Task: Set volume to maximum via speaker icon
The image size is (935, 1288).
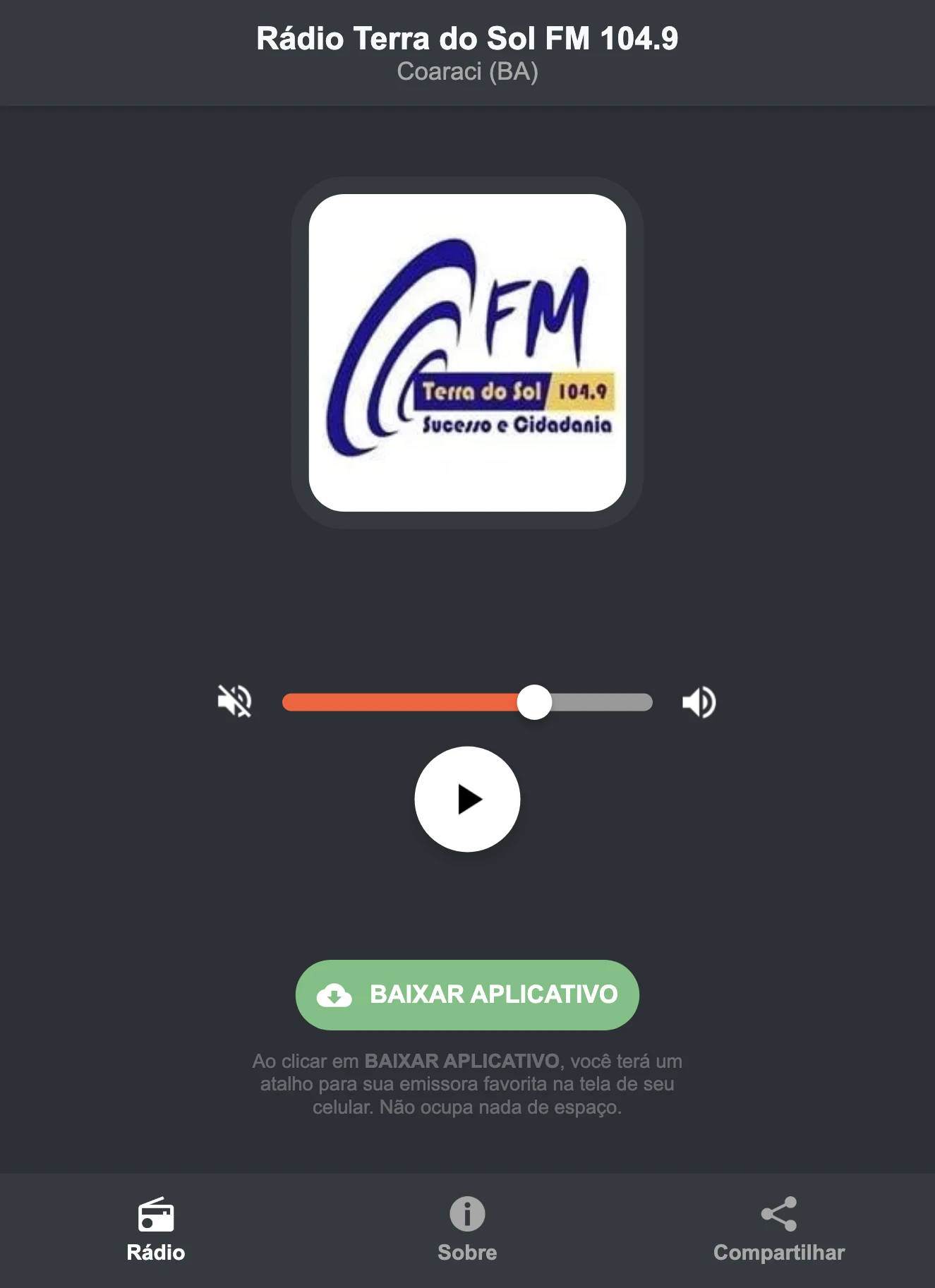Action: click(x=699, y=702)
